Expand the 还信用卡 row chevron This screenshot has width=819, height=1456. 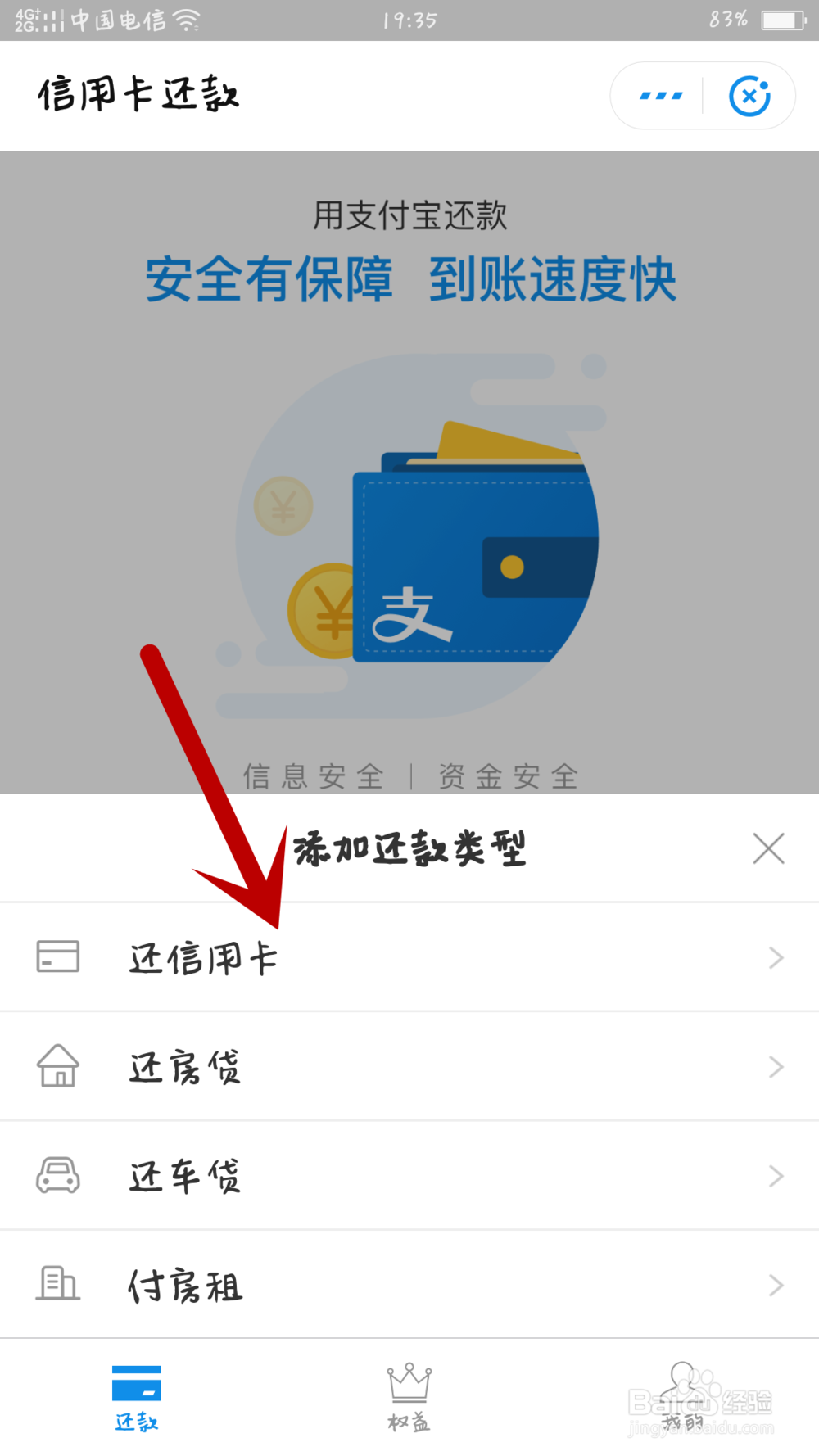tap(776, 956)
